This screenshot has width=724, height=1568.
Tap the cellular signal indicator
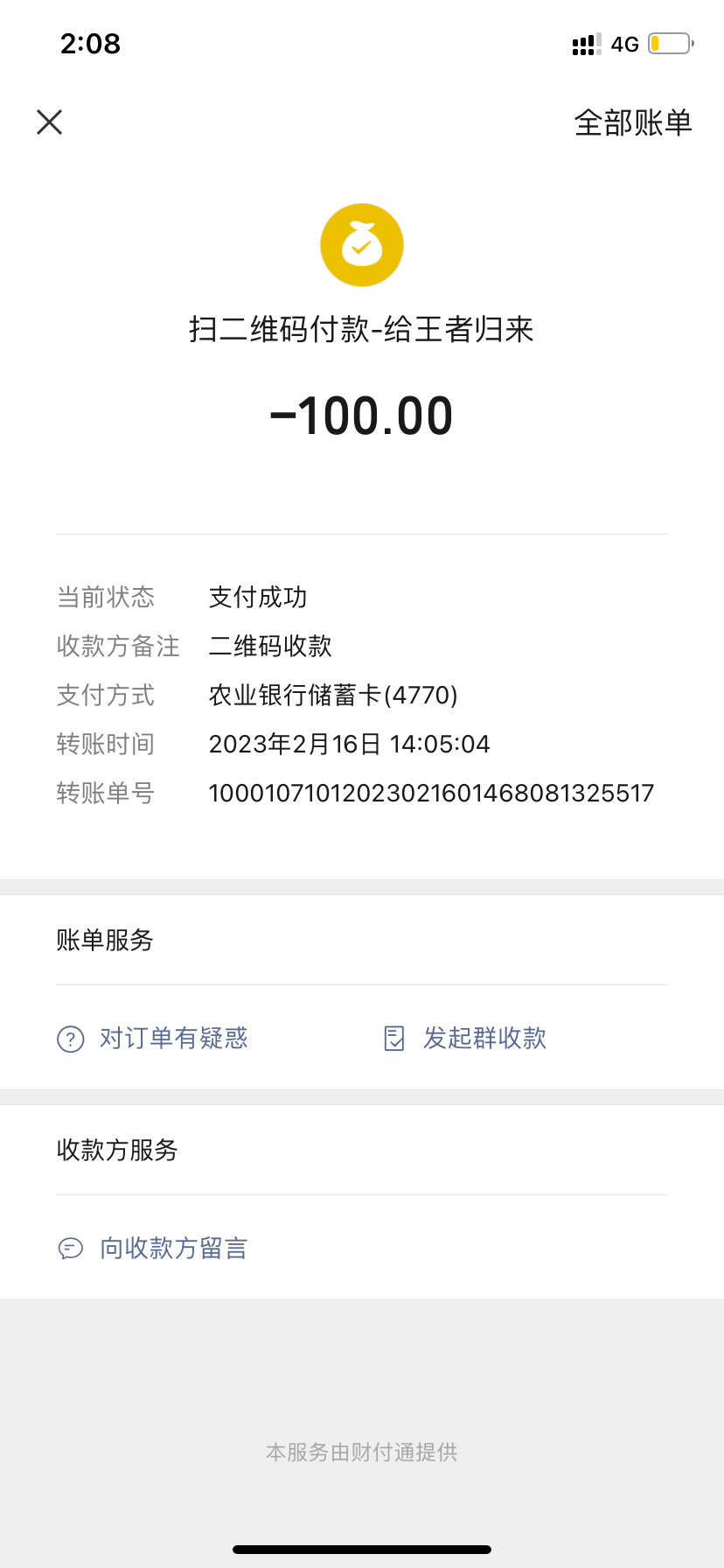click(x=584, y=44)
